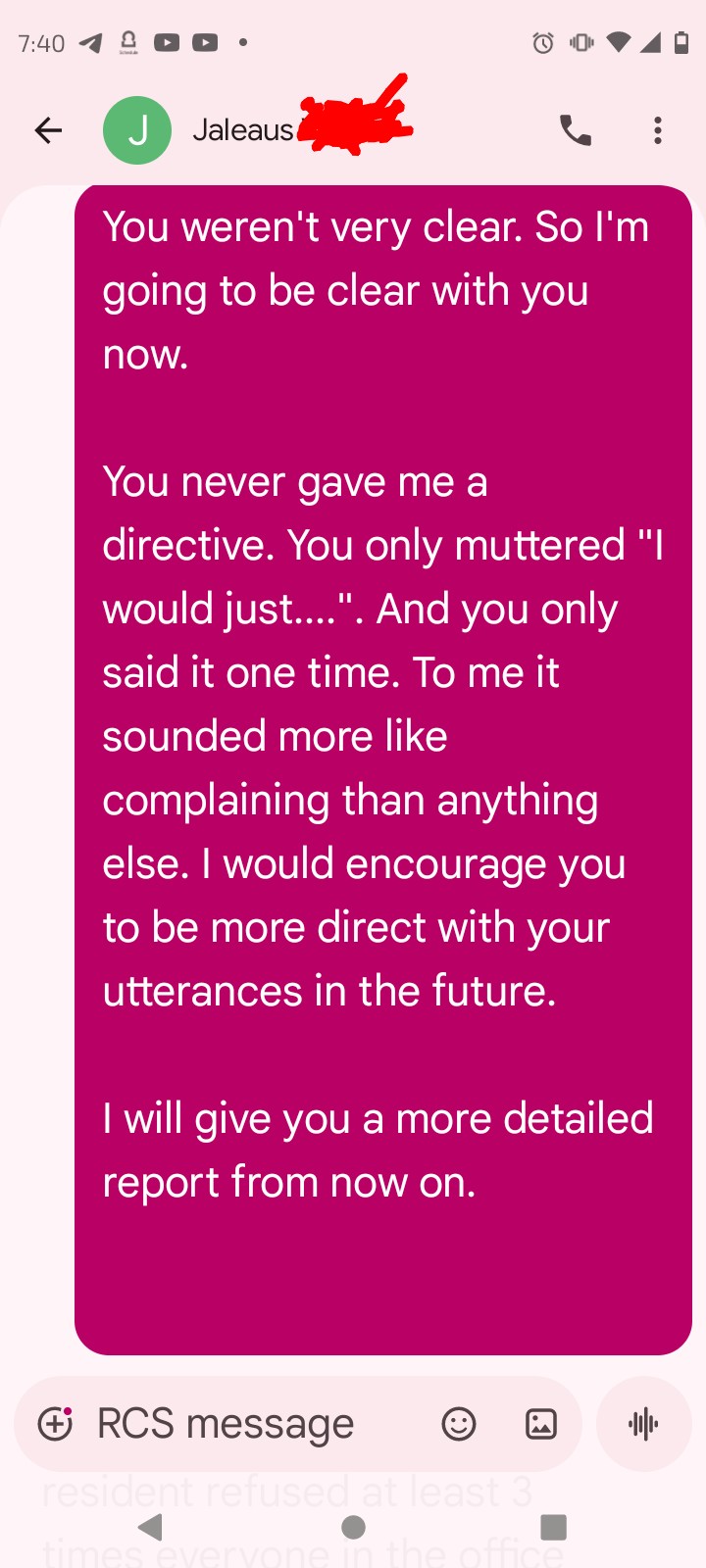This screenshot has height=1568, width=706.
Task: Open Jaleaus contact avatar
Action: point(137,130)
